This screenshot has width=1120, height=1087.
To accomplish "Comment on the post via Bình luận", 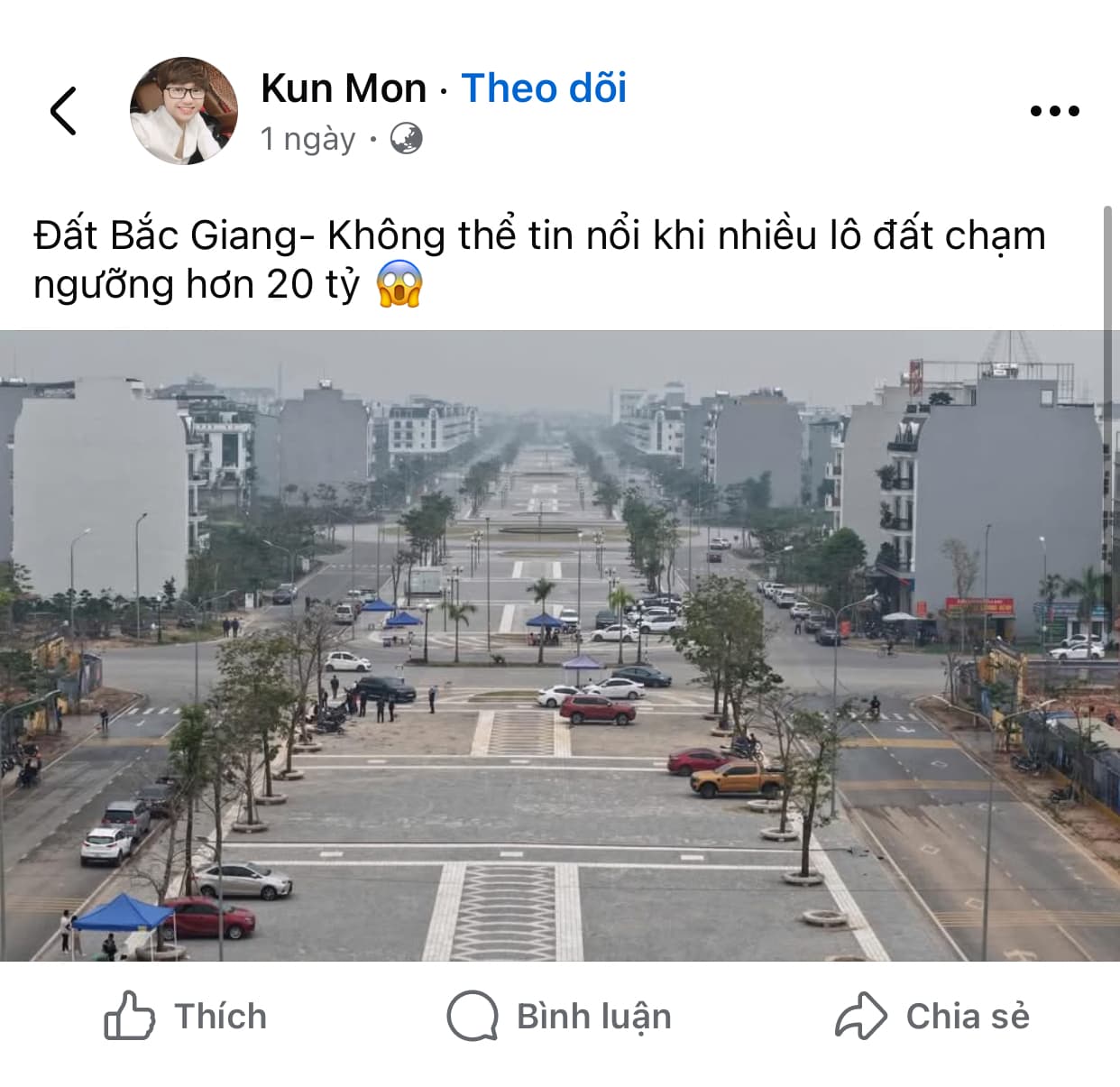I will (560, 1016).
